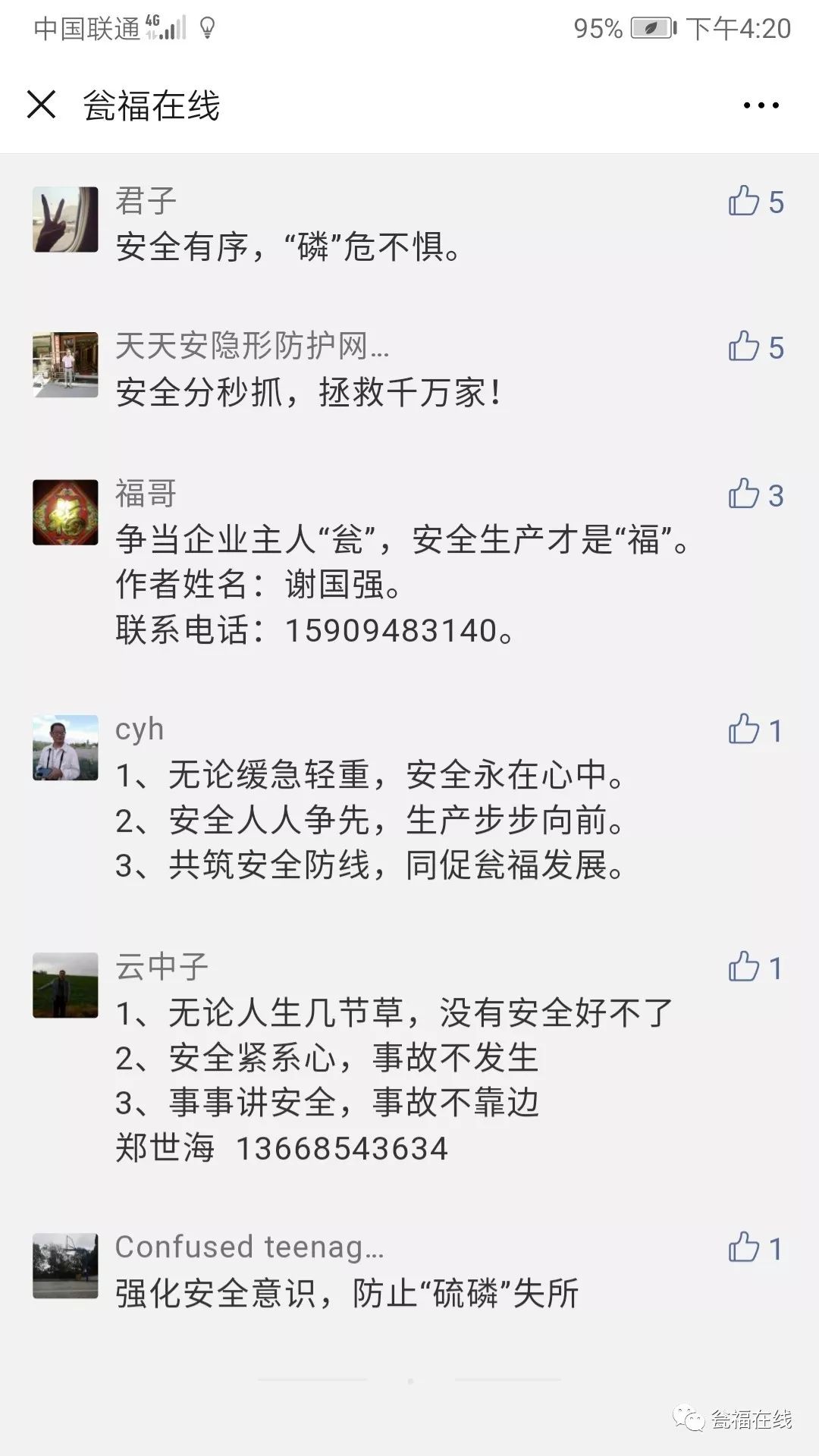Screen dimensions: 819x1456
Task: Like 君子's comment
Action: pos(744,202)
